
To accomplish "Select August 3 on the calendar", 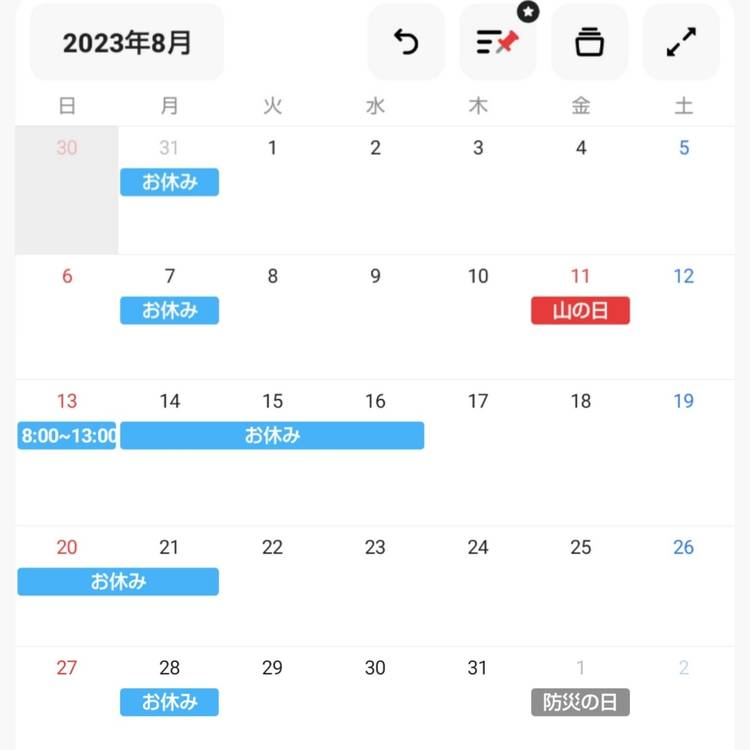I will [478, 149].
